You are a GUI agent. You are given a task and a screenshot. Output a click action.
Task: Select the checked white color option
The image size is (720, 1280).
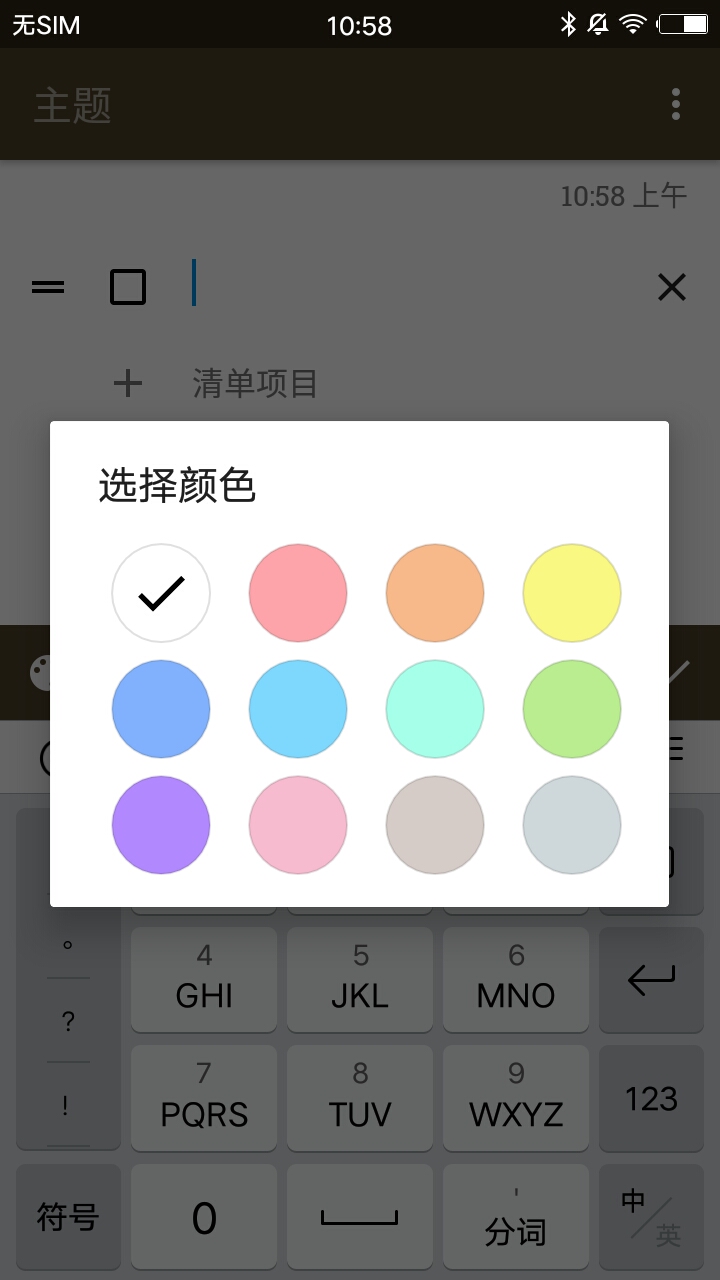point(160,592)
